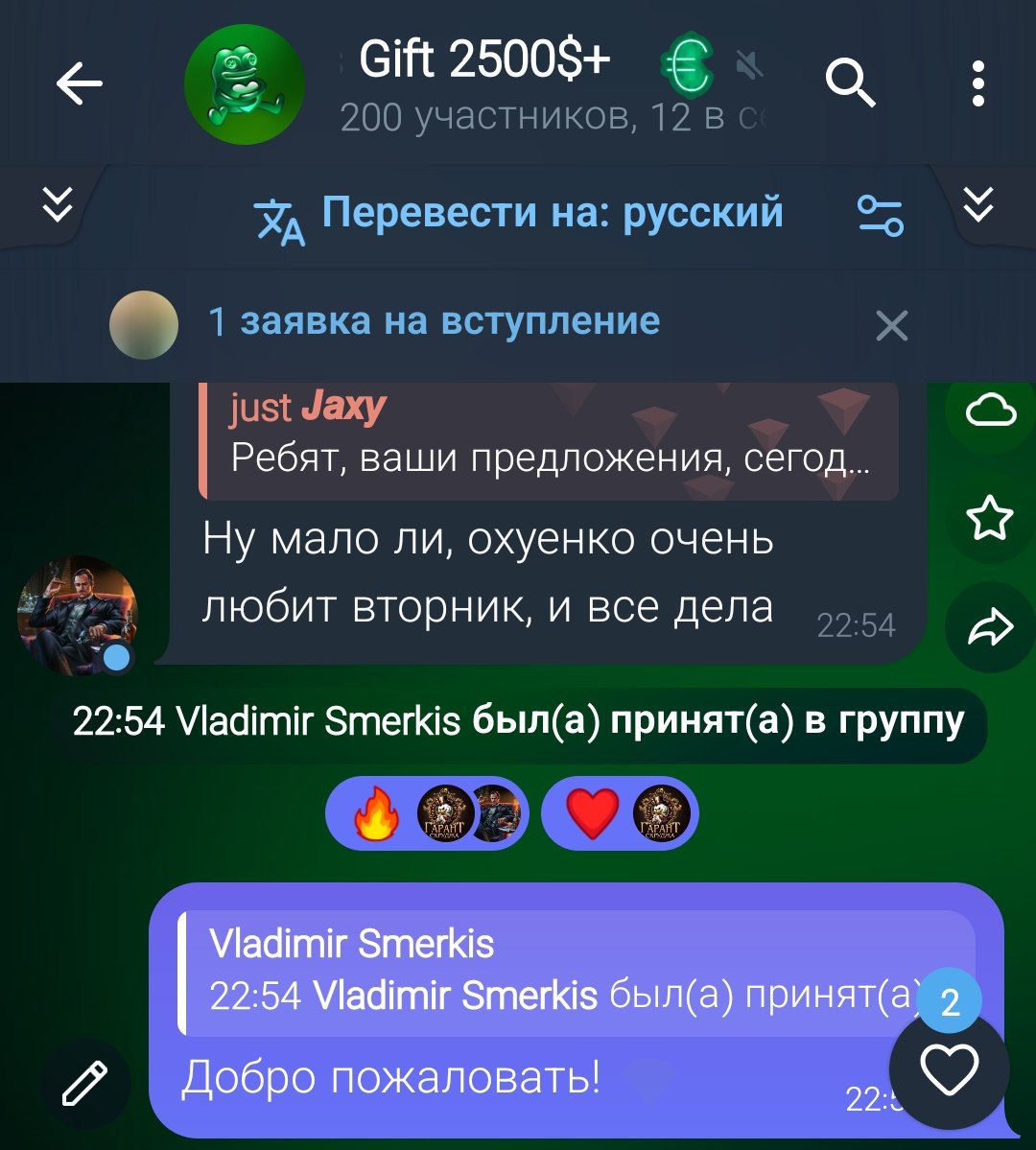Translate messages to Russian
Screen dimensions: 1036x1150
(x=552, y=213)
